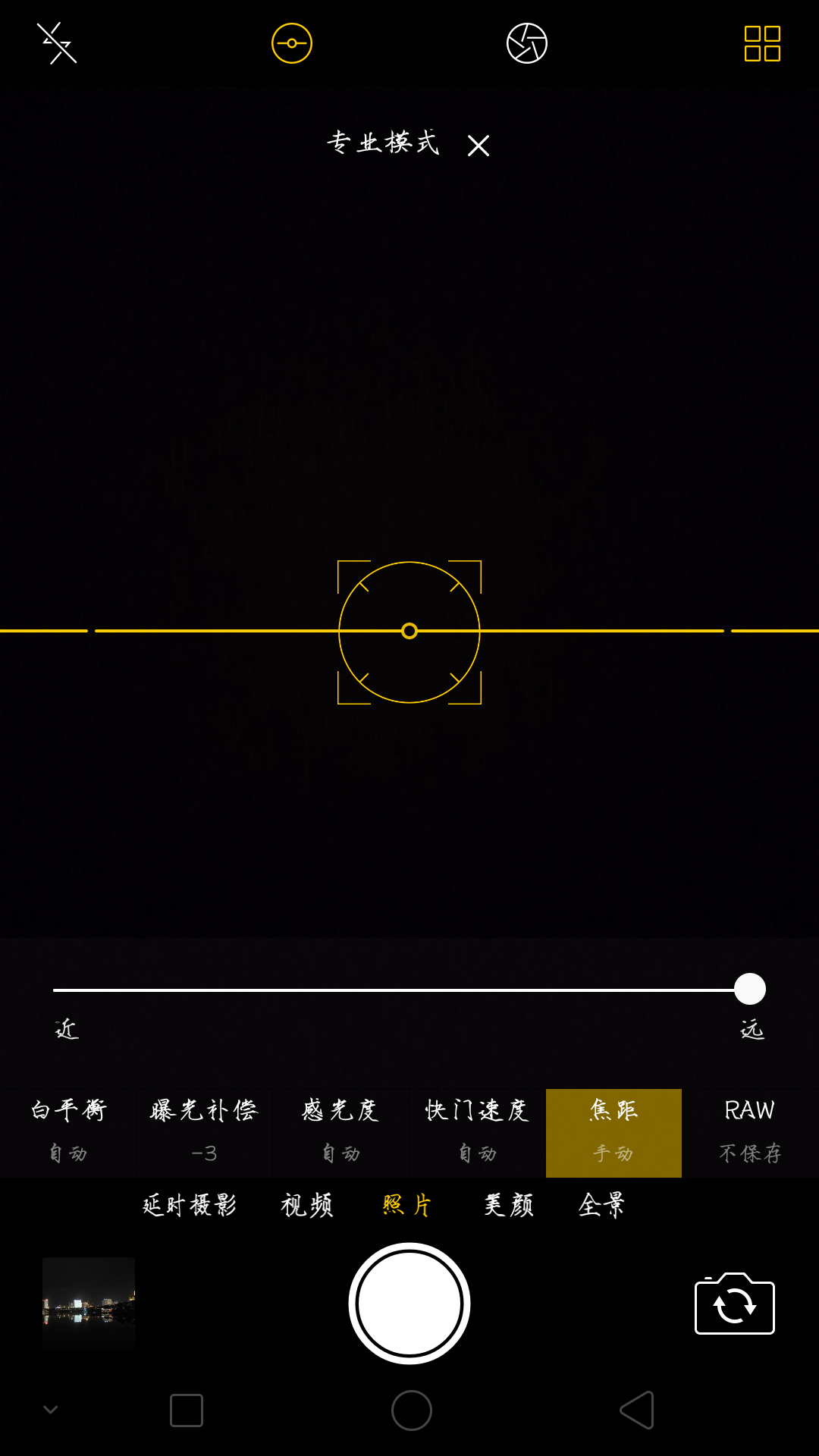Image resolution: width=819 pixels, height=1456 pixels.
Task: Open the aperture filter icon
Action: tap(527, 43)
